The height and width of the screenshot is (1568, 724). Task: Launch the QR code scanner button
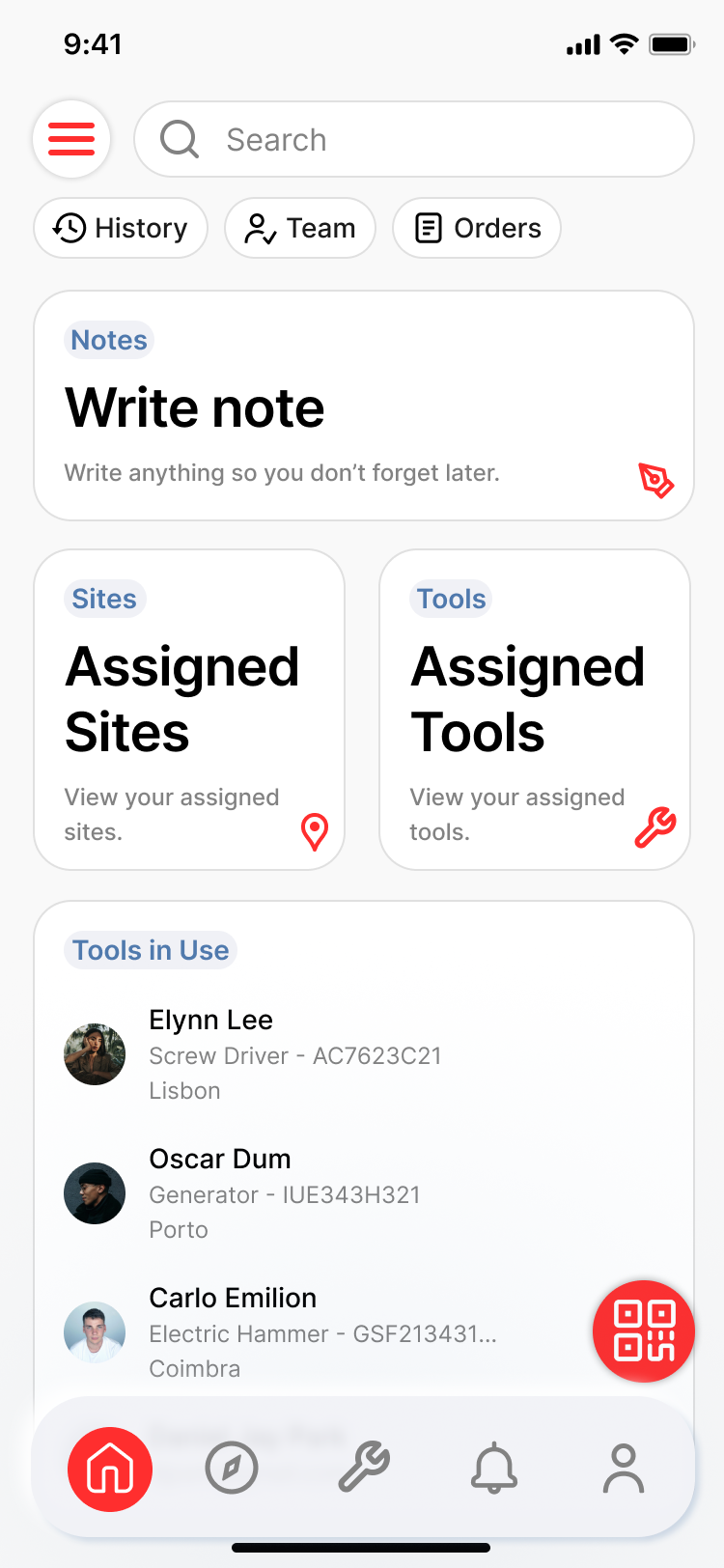(644, 1330)
